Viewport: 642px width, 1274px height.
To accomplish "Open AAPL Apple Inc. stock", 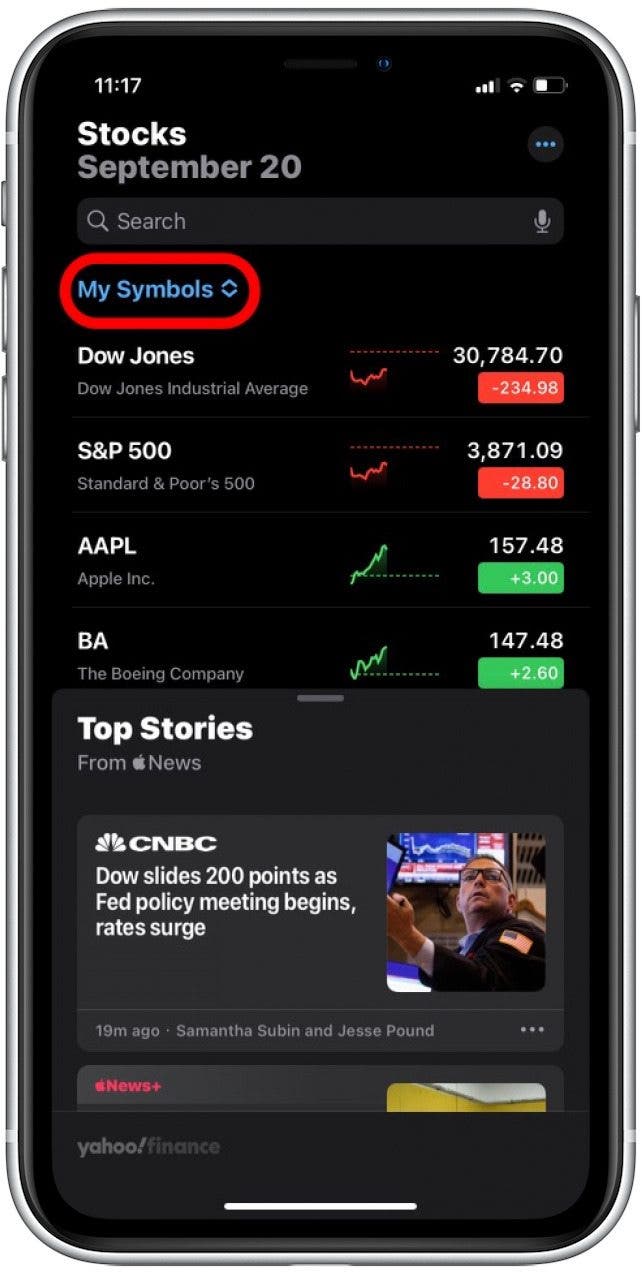I will pos(200,561).
